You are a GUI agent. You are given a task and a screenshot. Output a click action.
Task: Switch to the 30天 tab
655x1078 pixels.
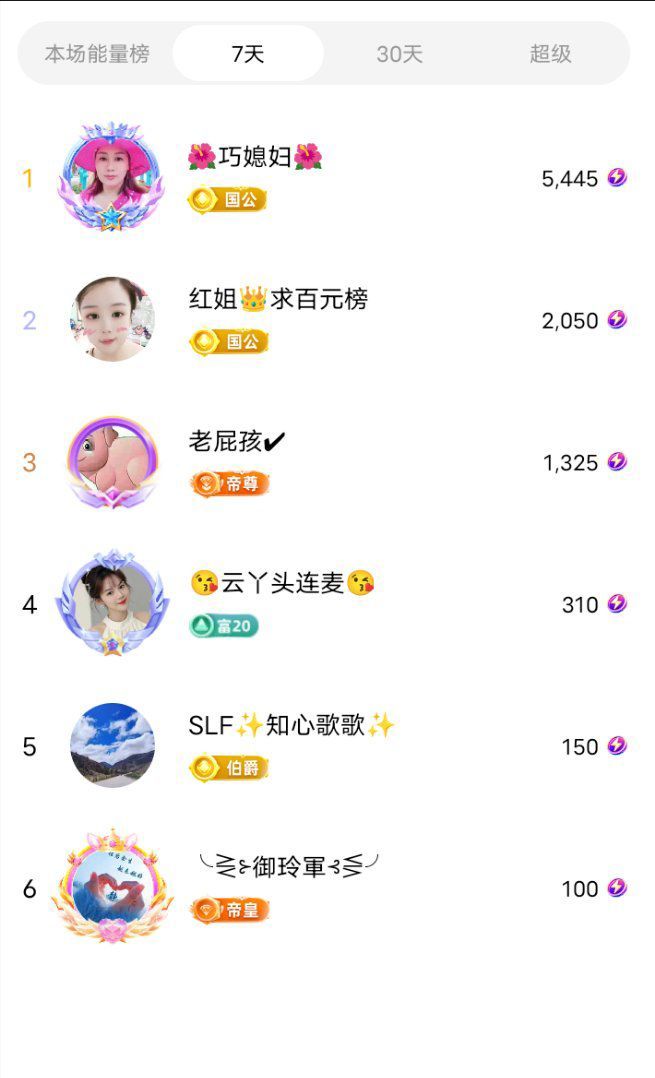click(x=399, y=54)
